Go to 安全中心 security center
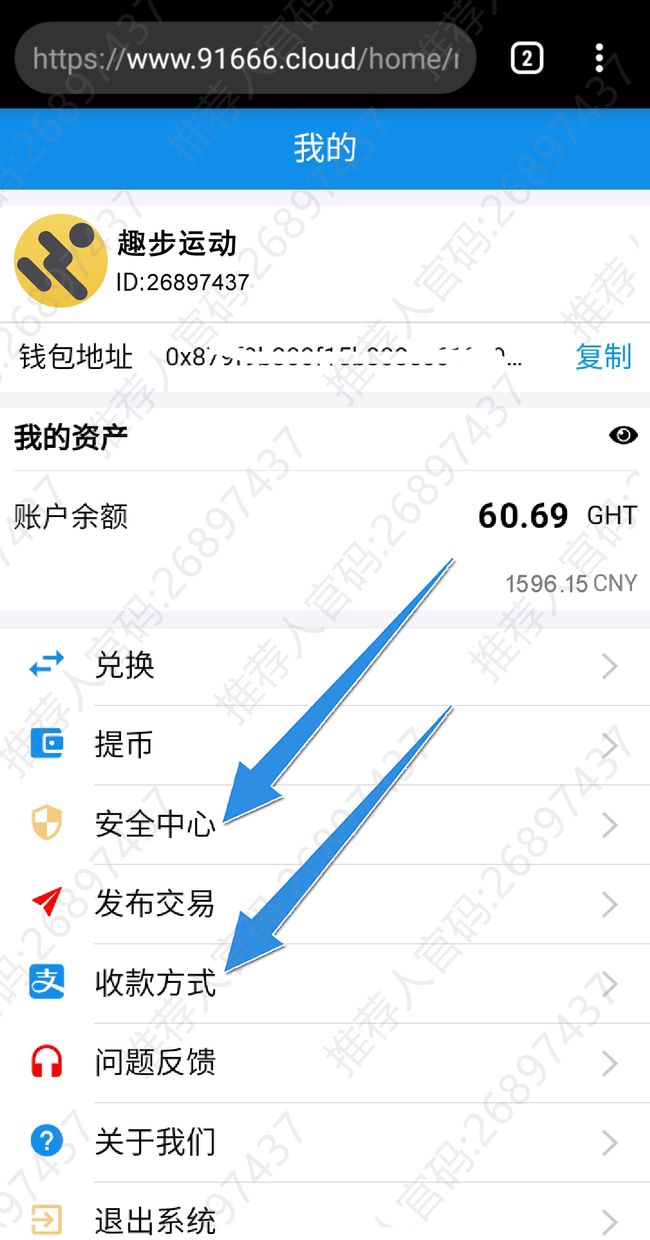650x1240 pixels. [x=325, y=824]
